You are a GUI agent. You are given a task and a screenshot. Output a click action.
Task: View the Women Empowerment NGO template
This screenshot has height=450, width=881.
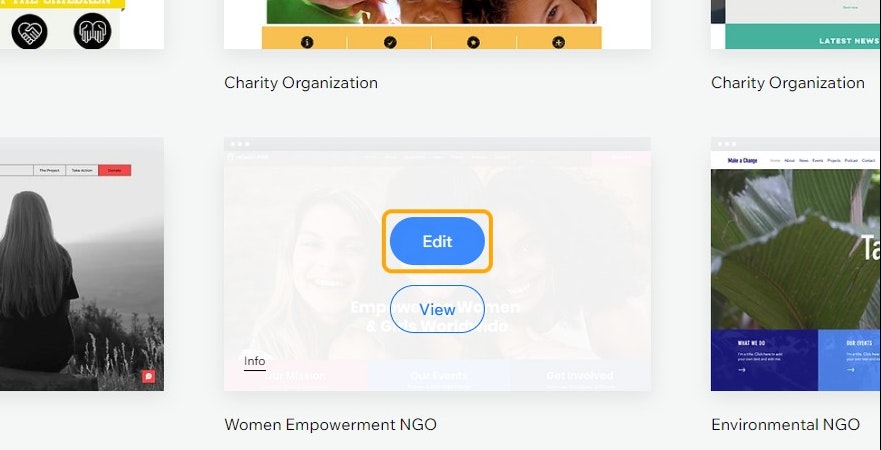coord(437,309)
